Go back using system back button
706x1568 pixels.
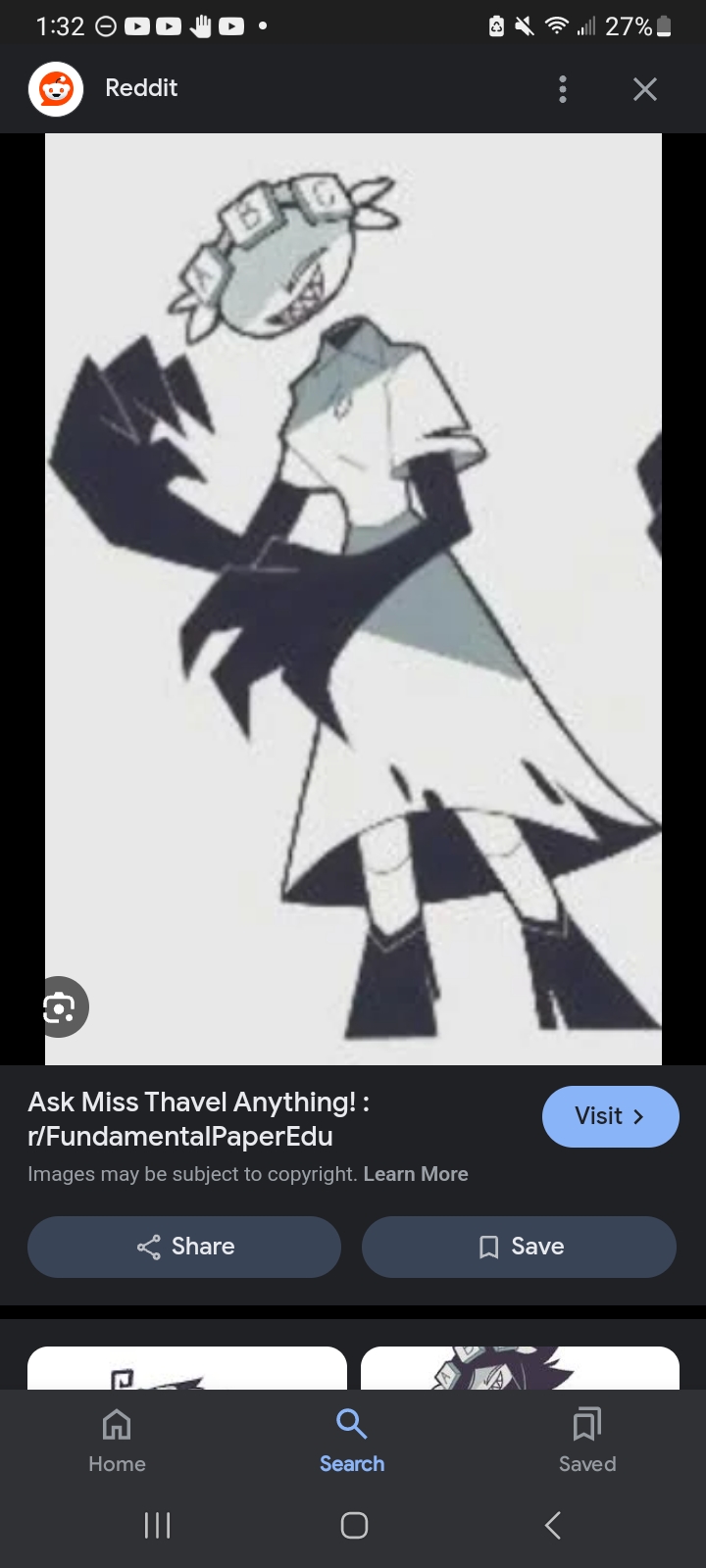tap(552, 1525)
